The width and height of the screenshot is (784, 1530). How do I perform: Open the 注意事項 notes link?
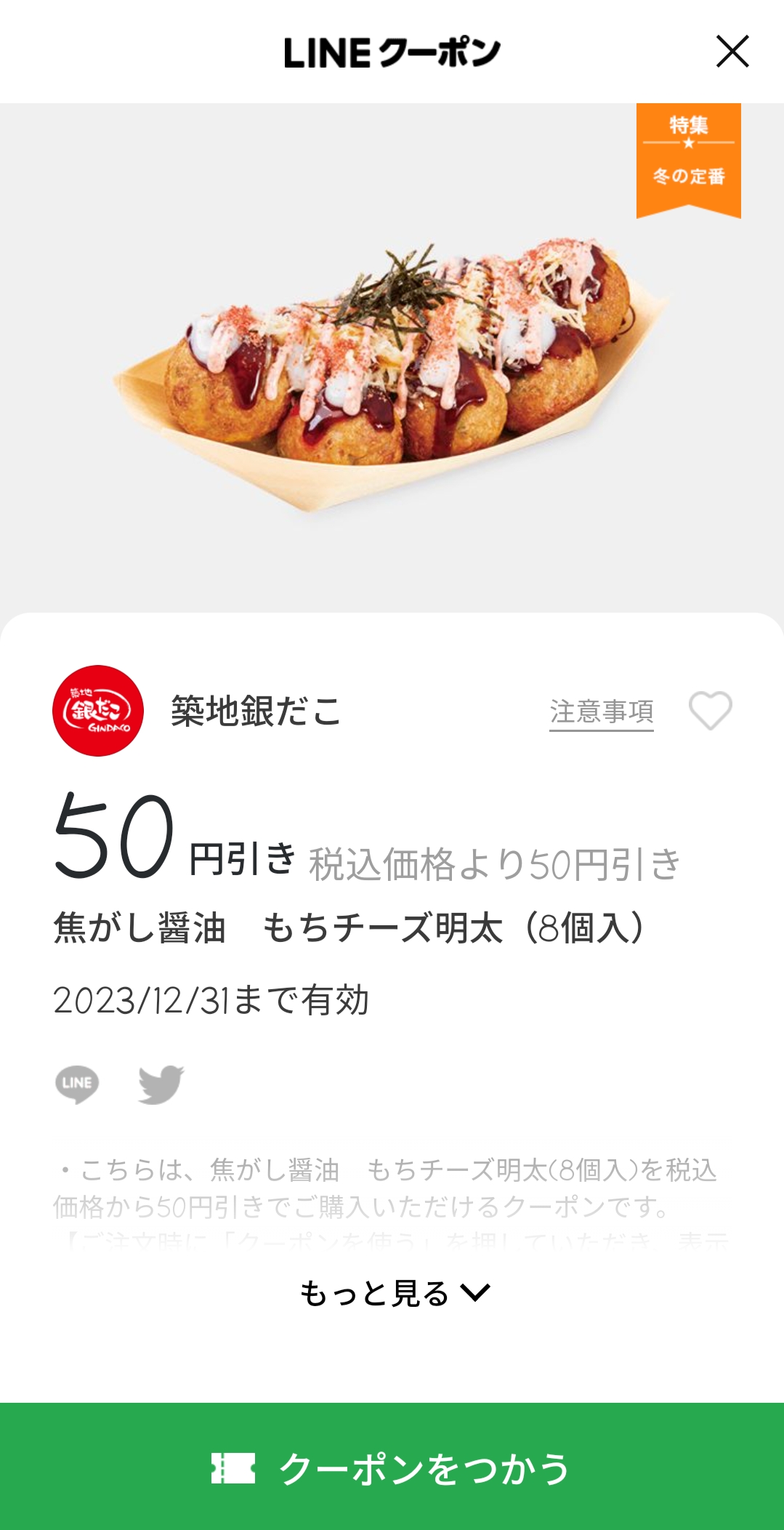[601, 712]
